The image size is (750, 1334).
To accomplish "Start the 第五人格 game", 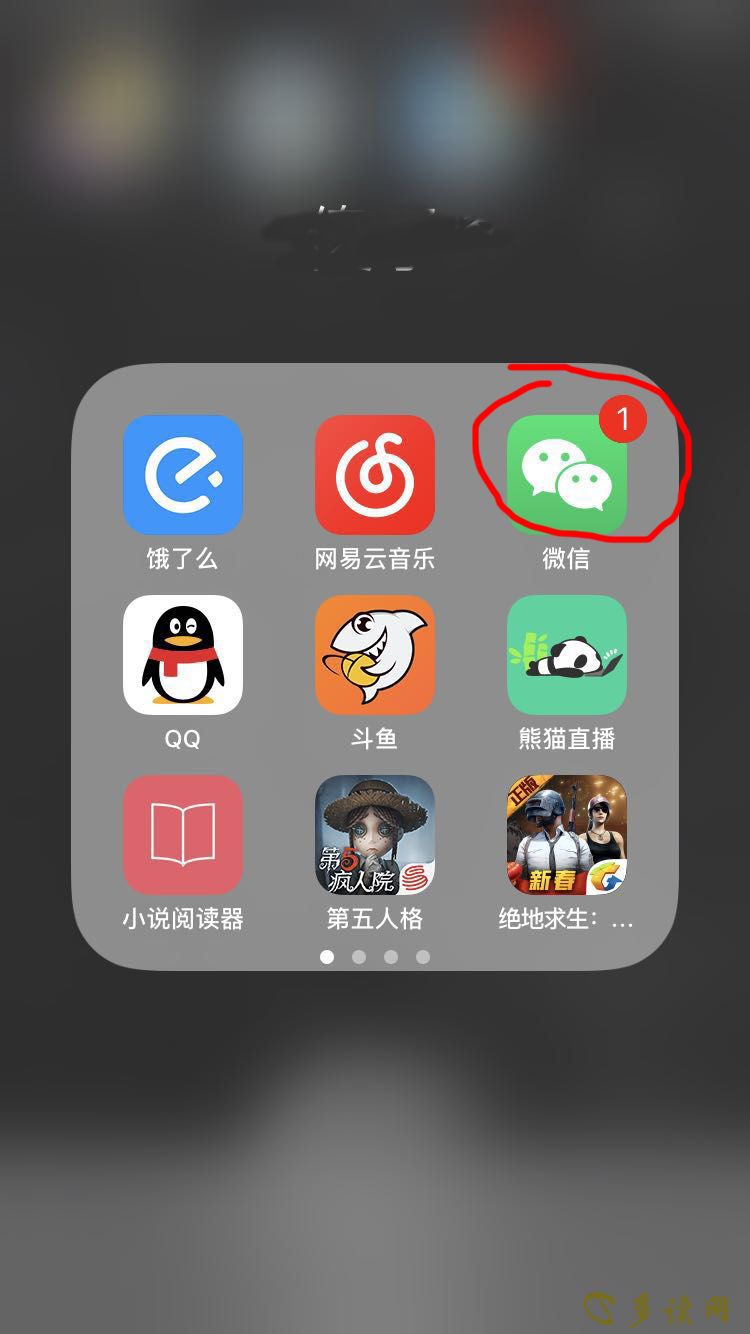I will coord(375,835).
